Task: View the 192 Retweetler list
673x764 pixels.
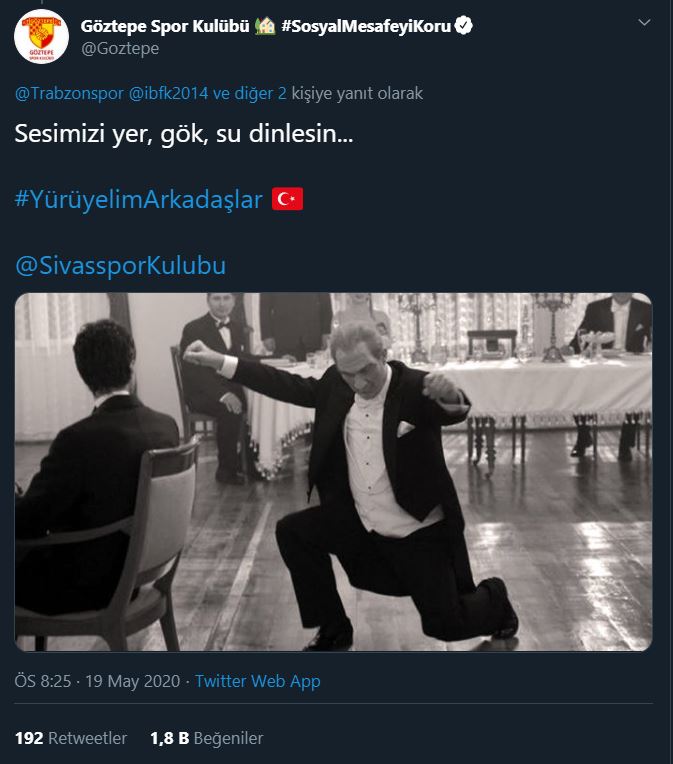Action: point(71,738)
